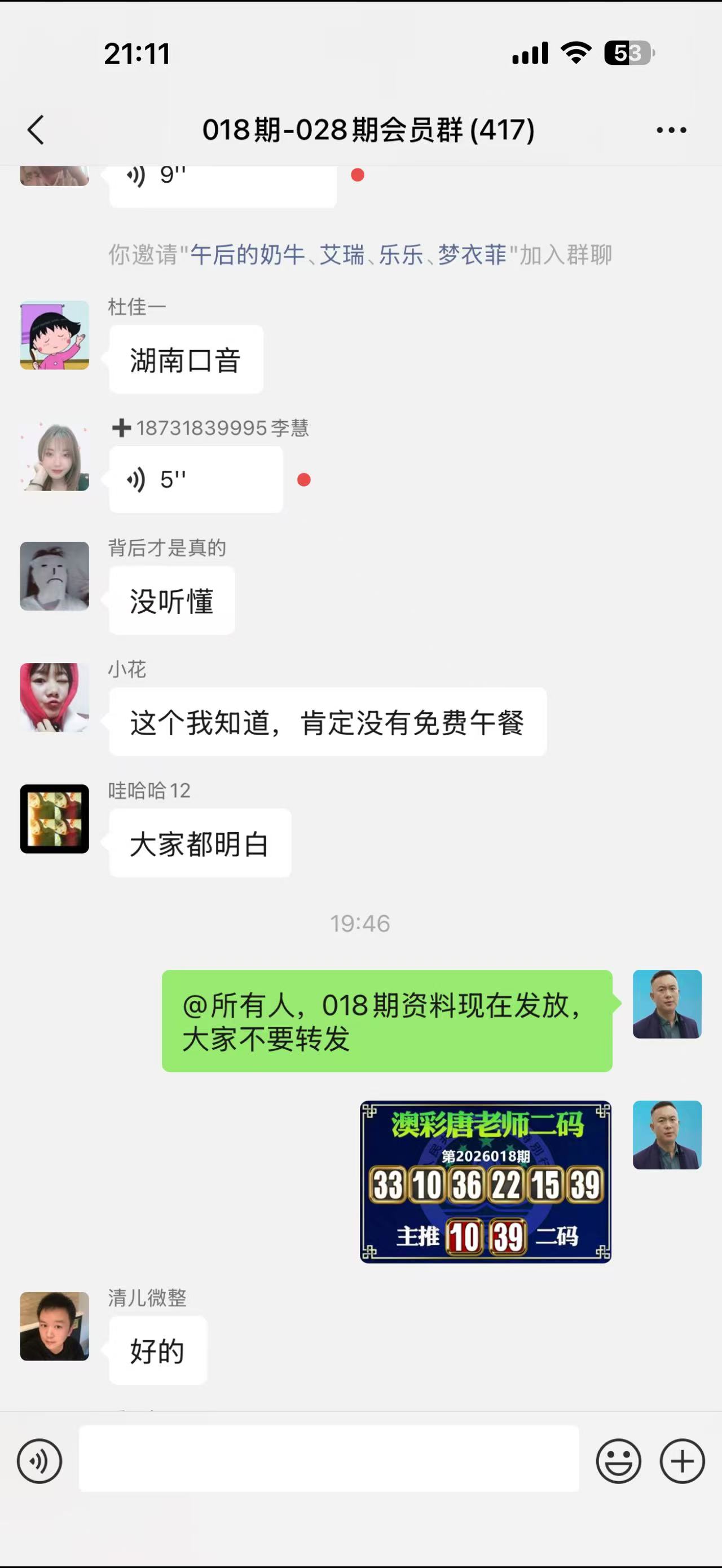Open the 澳彩唐老师二码 image message

[485, 1181]
